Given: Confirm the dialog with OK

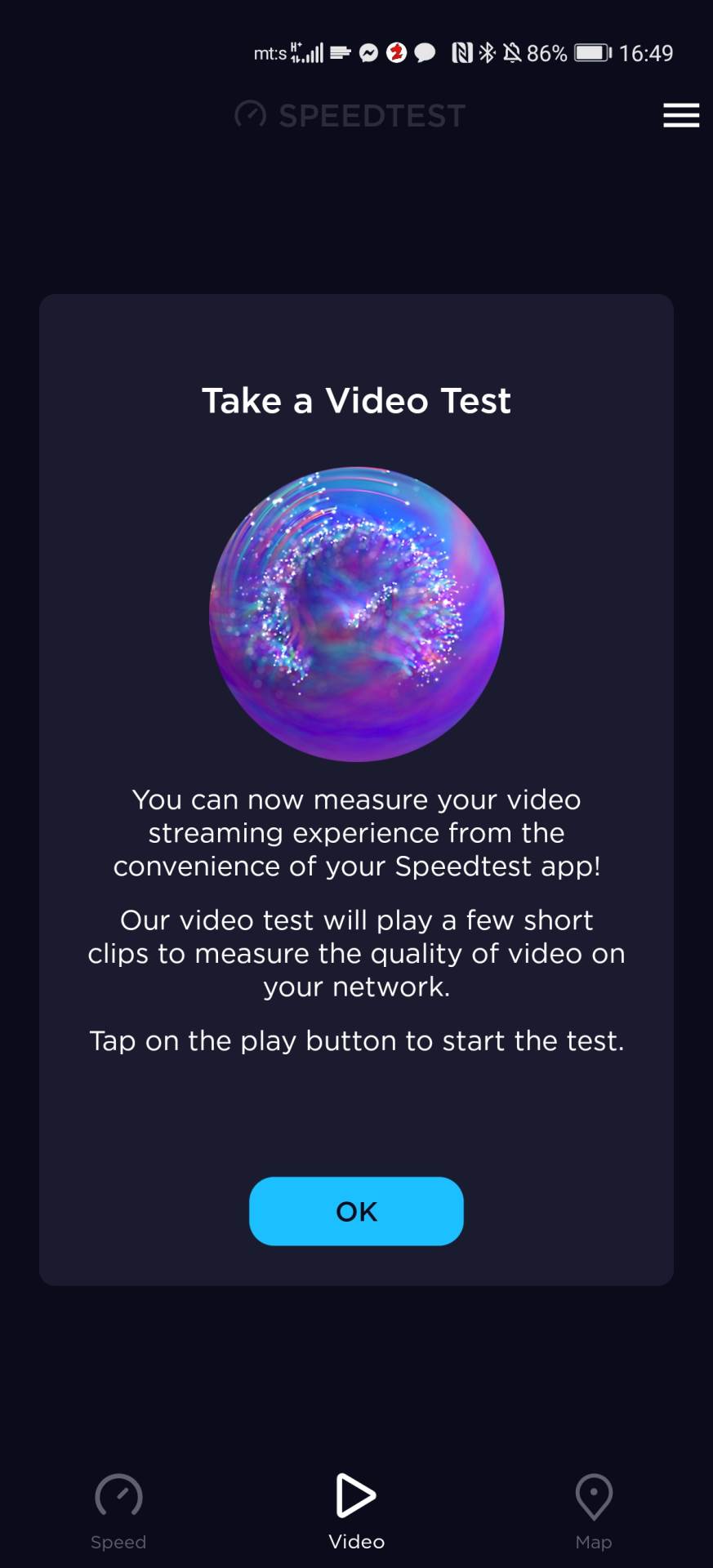Looking at the screenshot, I should [356, 1210].
